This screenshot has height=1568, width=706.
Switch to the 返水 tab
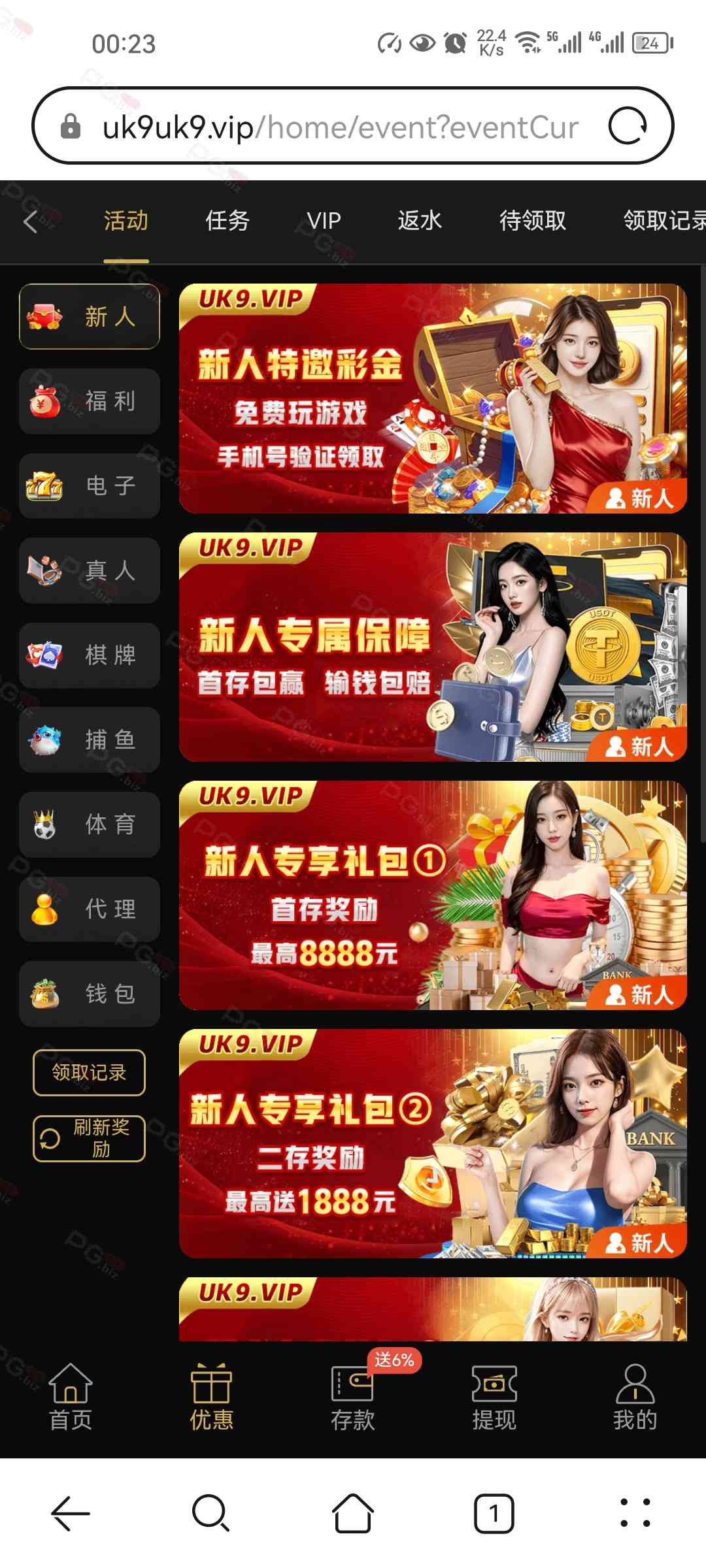(420, 221)
